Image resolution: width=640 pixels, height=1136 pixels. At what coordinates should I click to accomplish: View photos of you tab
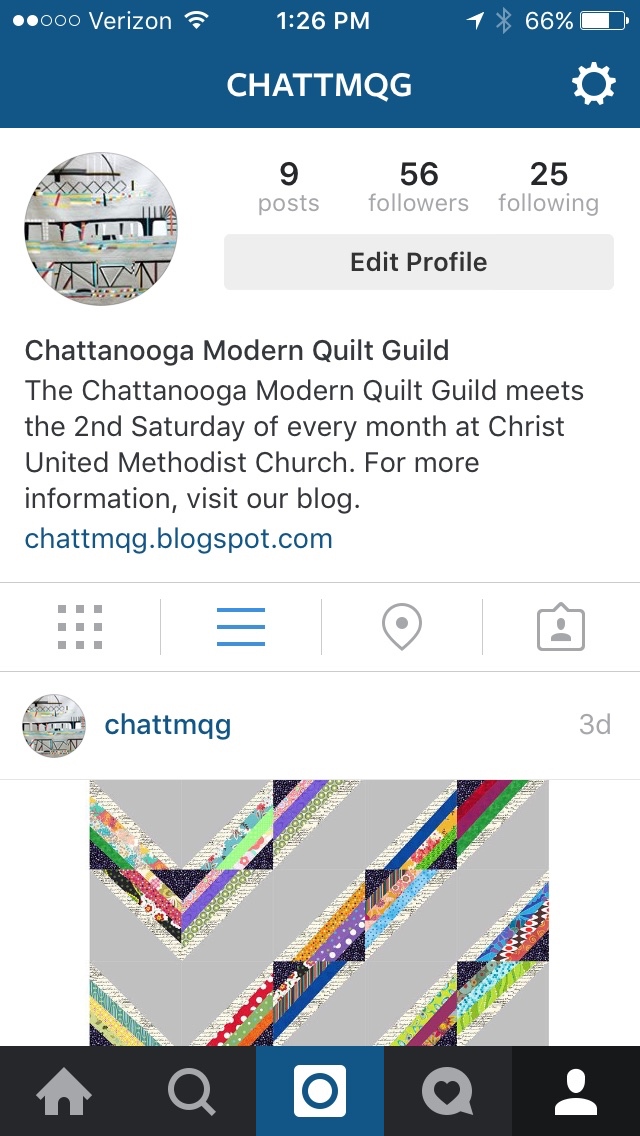pyautogui.click(x=561, y=627)
